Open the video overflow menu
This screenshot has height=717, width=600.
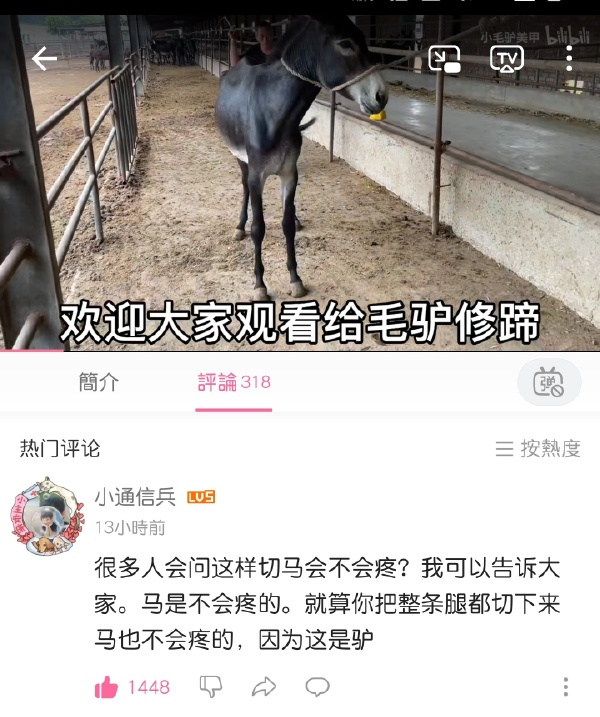[x=569, y=59]
